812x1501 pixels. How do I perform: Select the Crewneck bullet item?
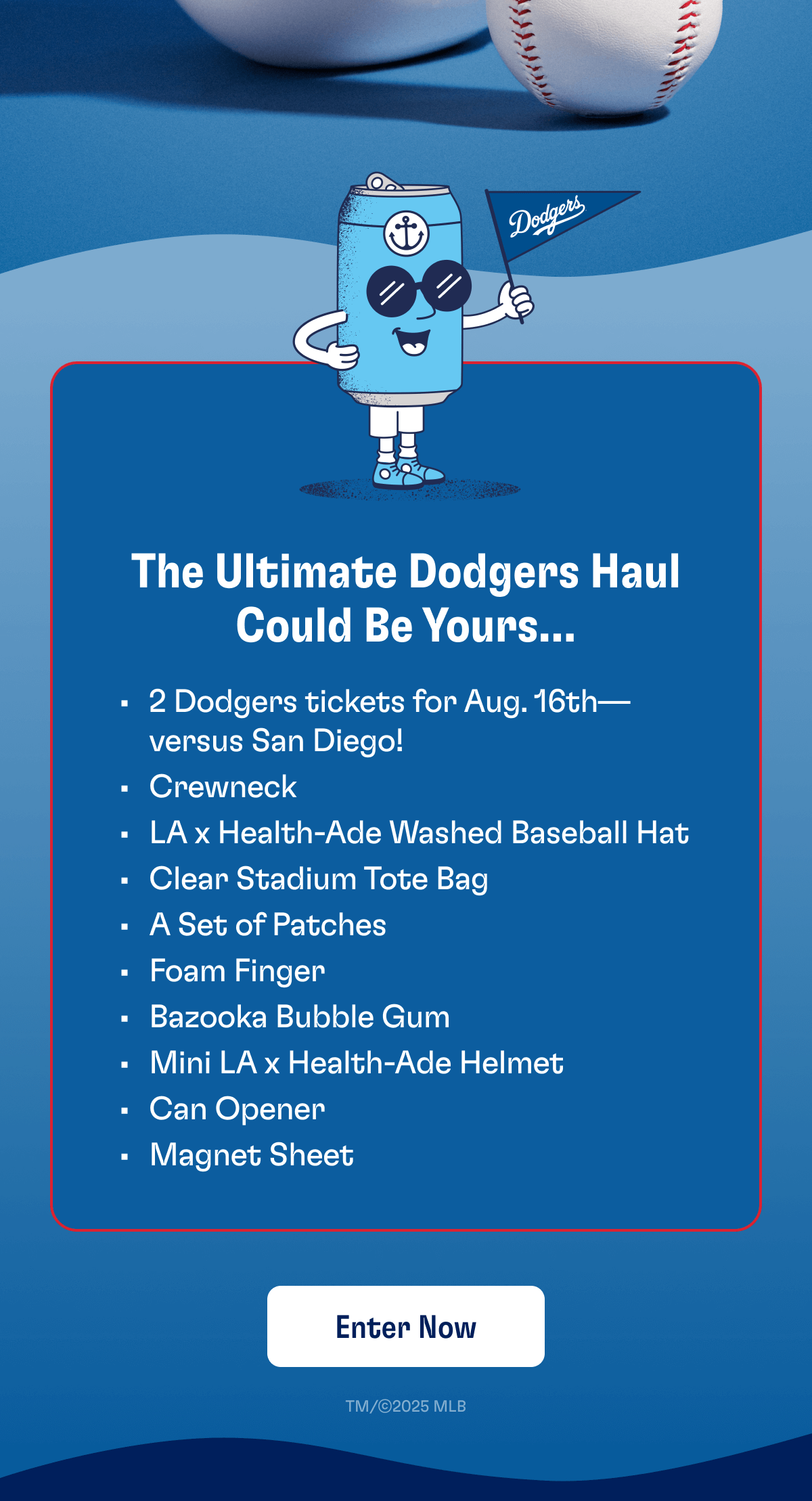pyautogui.click(x=223, y=786)
